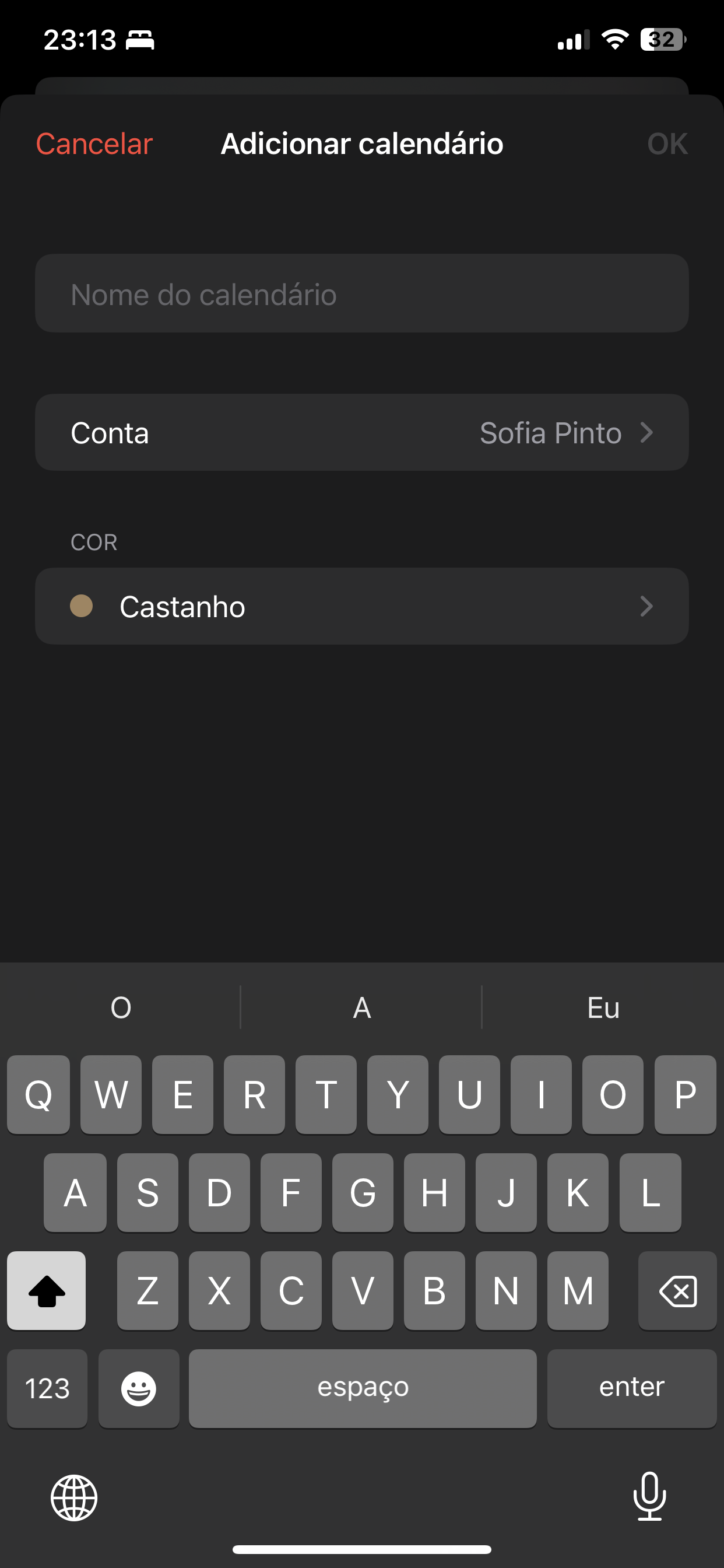The width and height of the screenshot is (724, 1568).
Task: Tap the espaço space bar
Action: 363,1388
